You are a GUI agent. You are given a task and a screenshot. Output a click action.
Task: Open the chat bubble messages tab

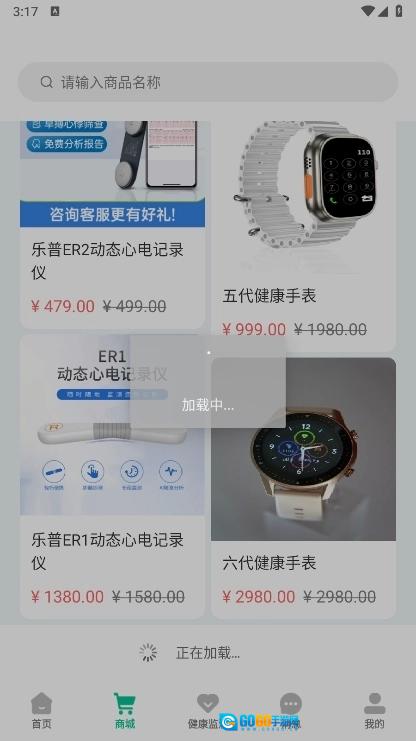point(291,710)
